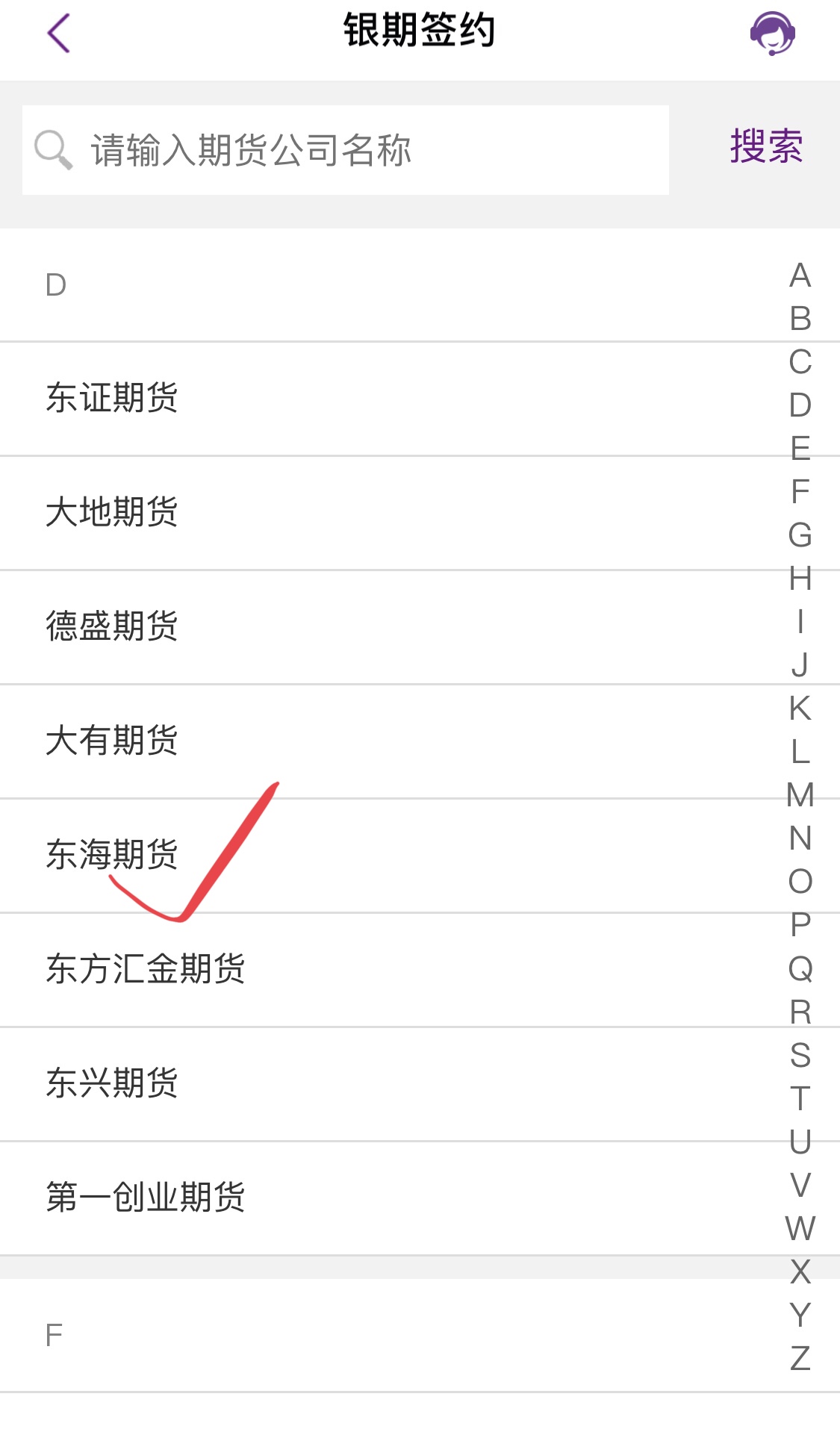Jump to letter S in index
This screenshot has width=840, height=1432.
pos(800,1055)
